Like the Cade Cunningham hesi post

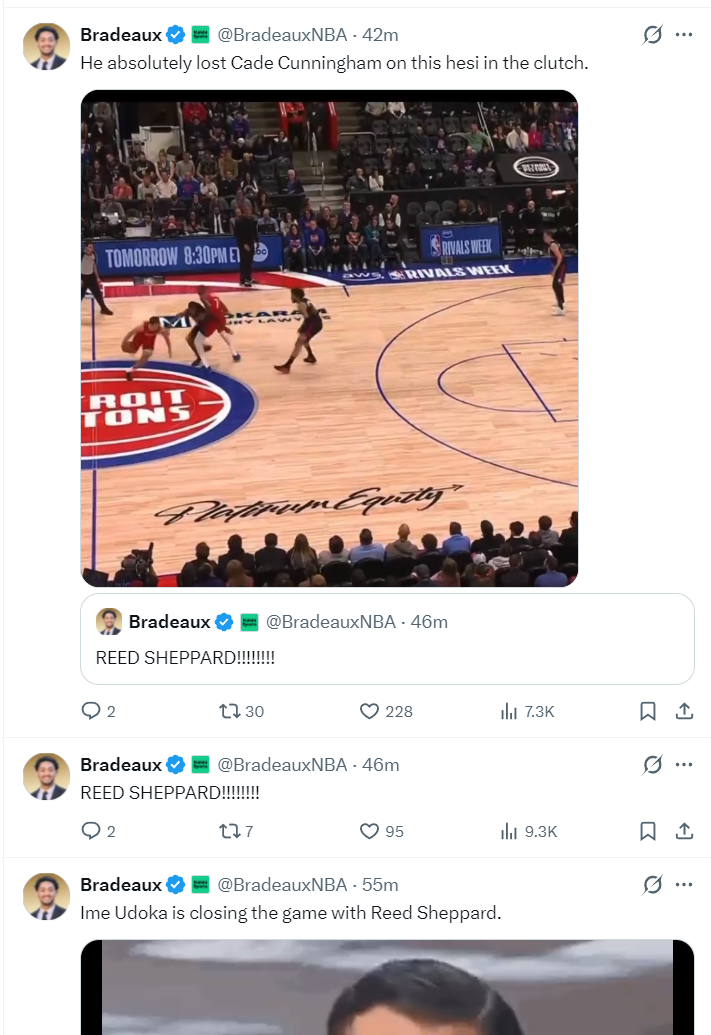370,711
